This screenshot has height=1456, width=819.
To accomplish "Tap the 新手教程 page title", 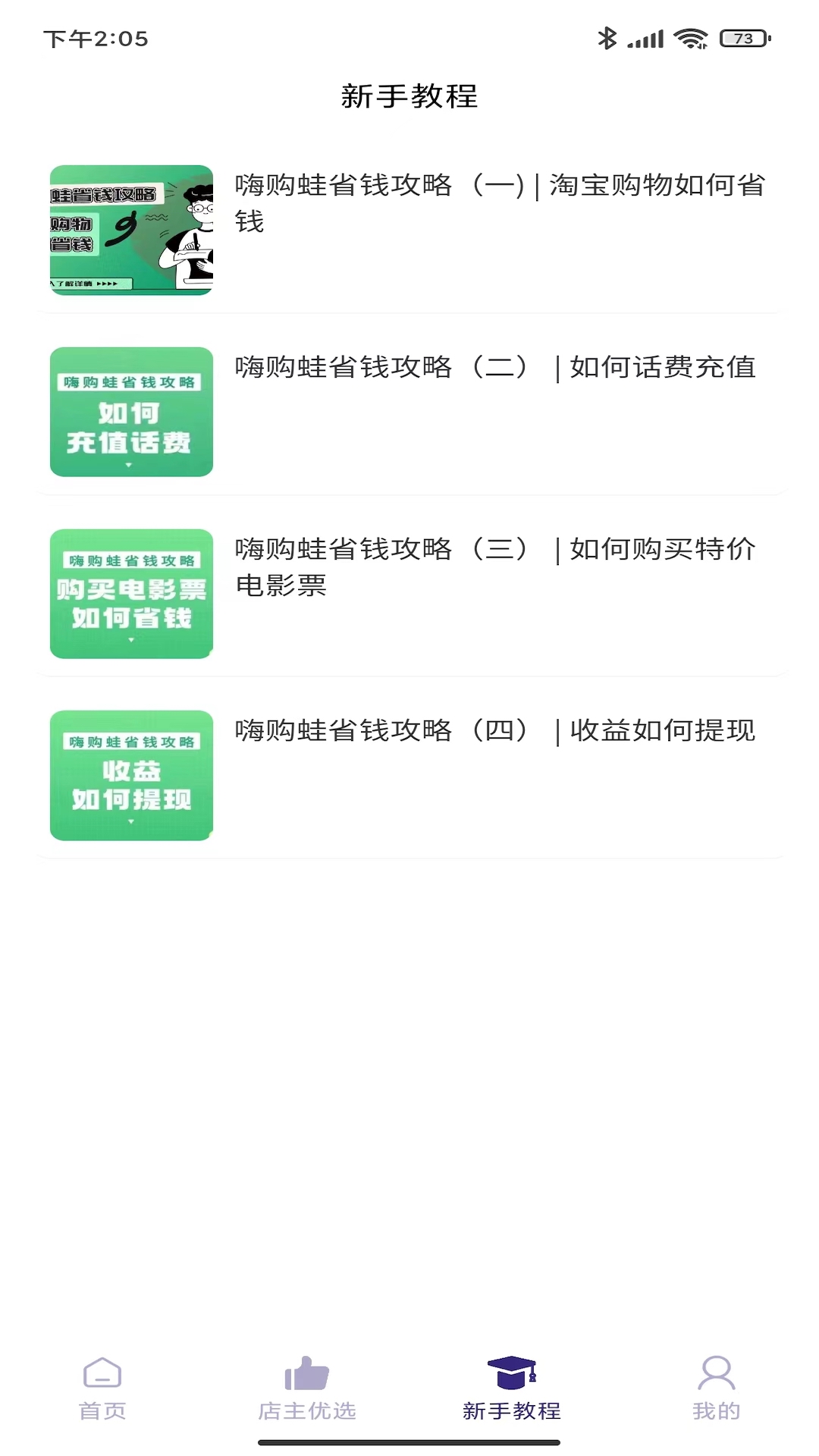I will (409, 97).
